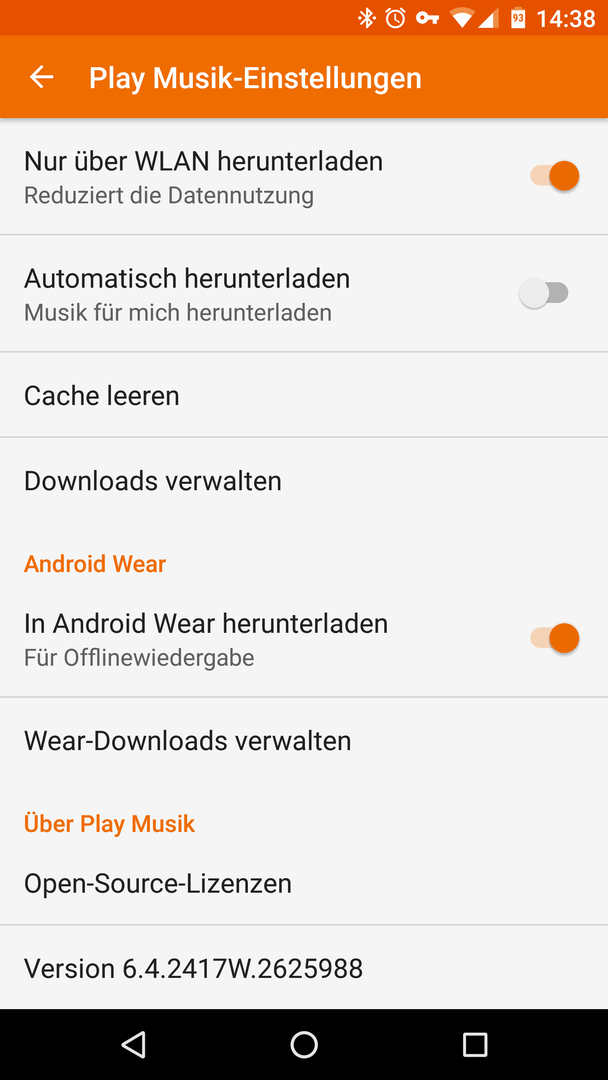
Task: Tap the Version 6.4.2417W.2625988 row
Action: click(x=304, y=968)
